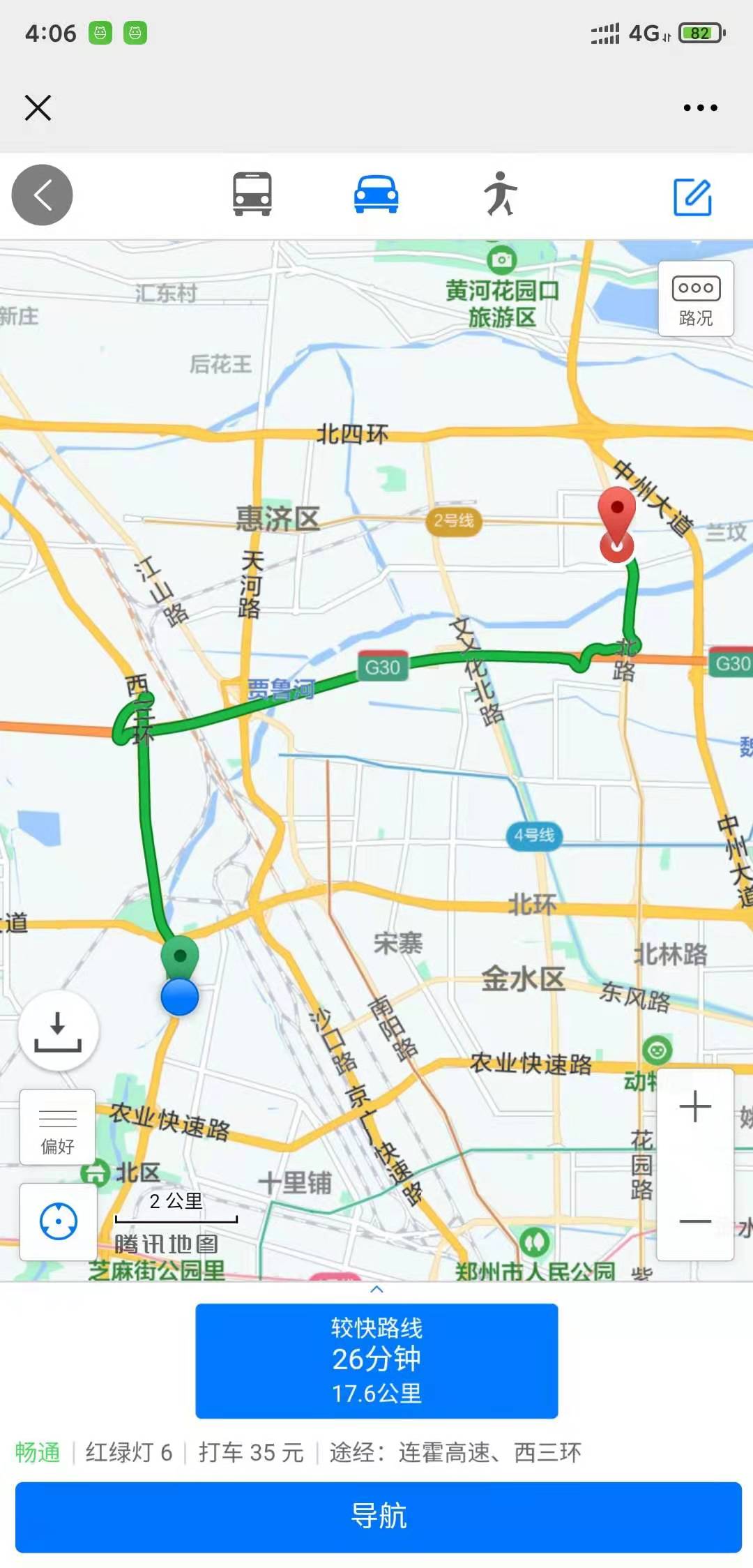
Task: Switch to walking directions
Action: click(x=501, y=195)
